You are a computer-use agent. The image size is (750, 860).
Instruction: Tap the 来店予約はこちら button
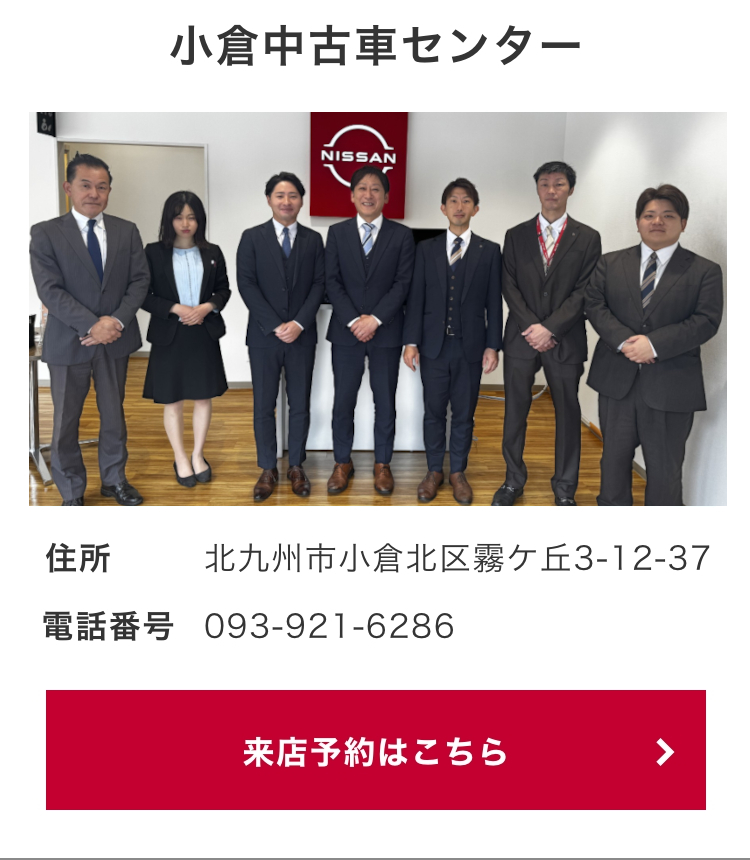point(375,750)
